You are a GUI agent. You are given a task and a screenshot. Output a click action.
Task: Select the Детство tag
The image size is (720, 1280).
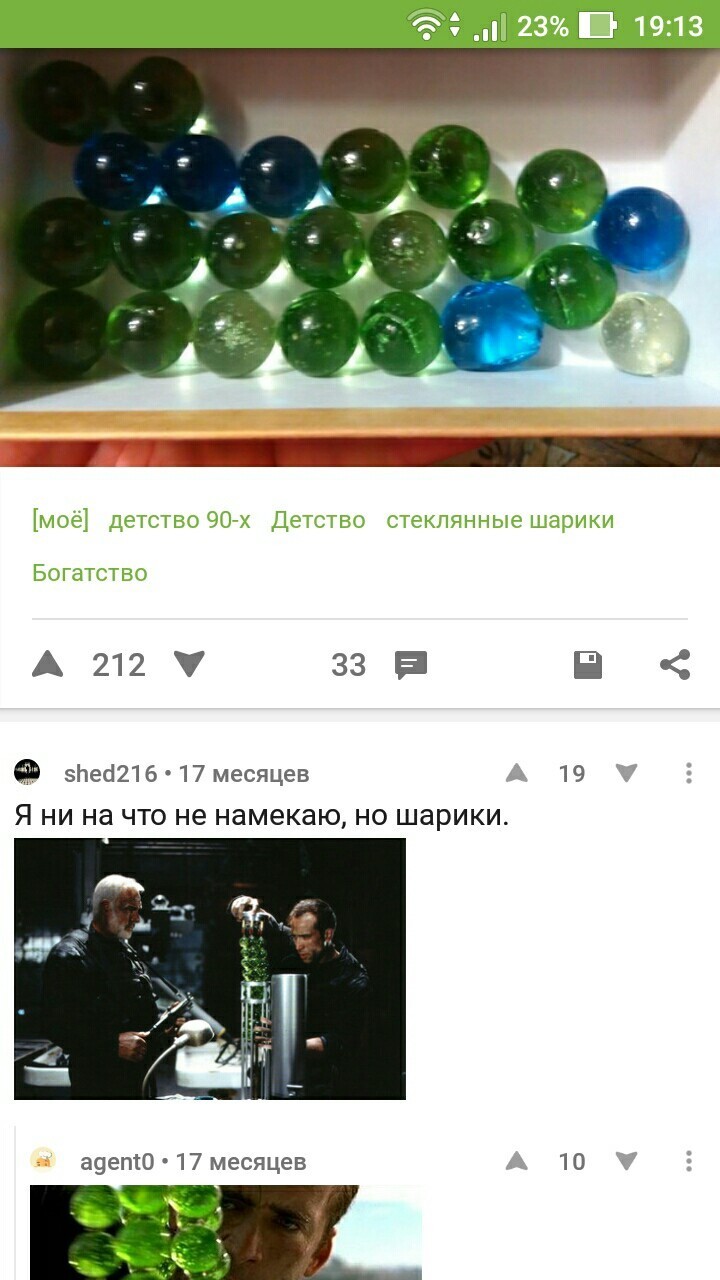(318, 520)
